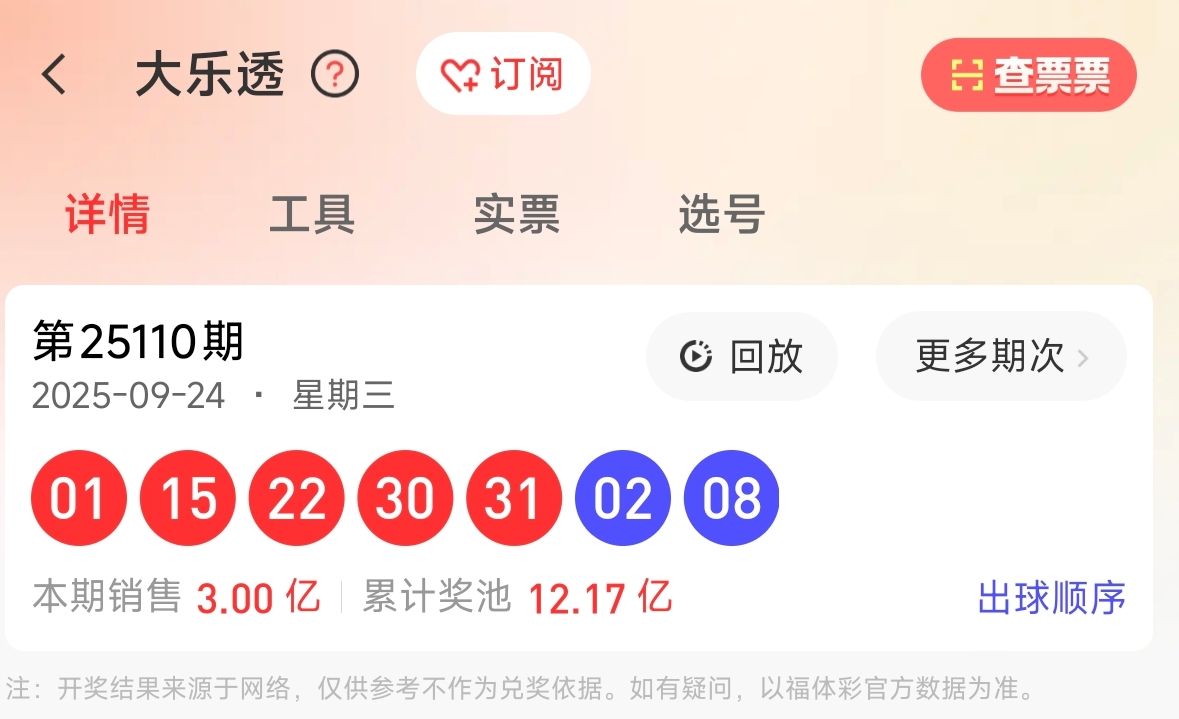Image resolution: width=1179 pixels, height=719 pixels.
Task: Open the help question mark for 大乐透
Action: (335, 74)
